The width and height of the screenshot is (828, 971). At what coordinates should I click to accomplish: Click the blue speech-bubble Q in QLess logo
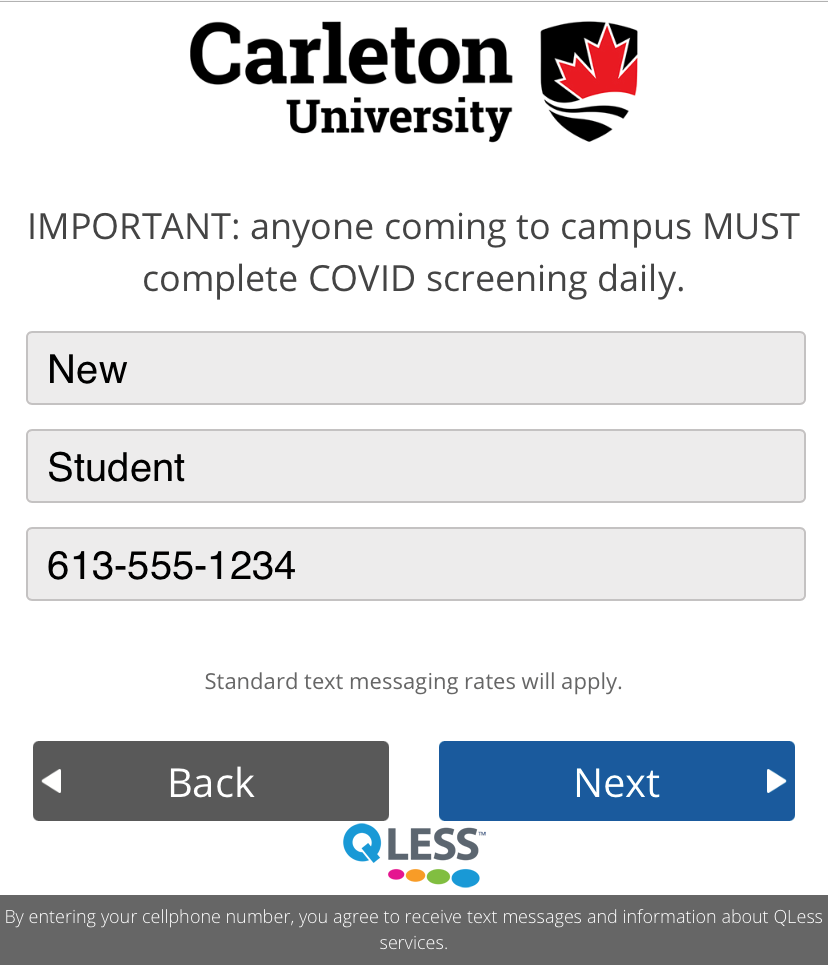click(x=361, y=843)
